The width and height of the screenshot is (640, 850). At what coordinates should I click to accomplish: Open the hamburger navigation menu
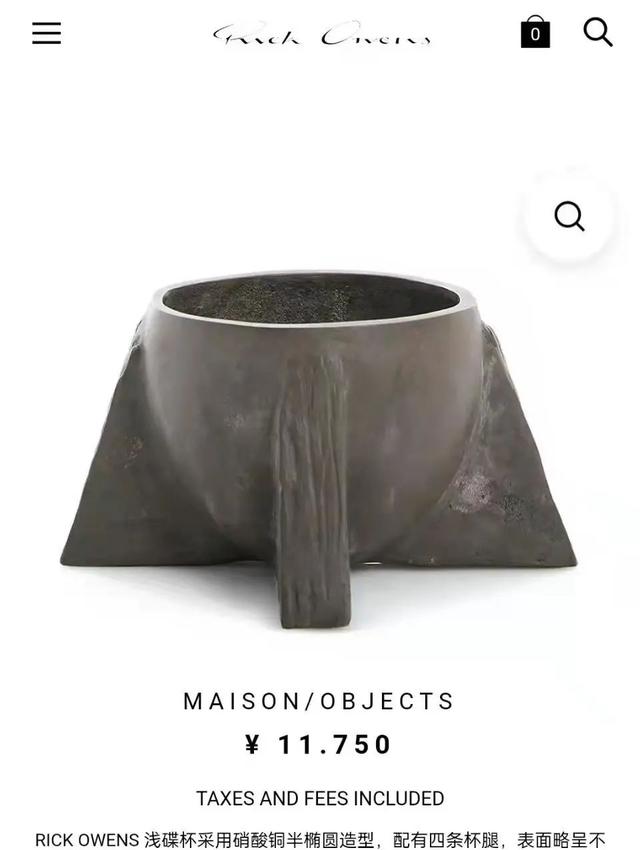click(x=46, y=33)
